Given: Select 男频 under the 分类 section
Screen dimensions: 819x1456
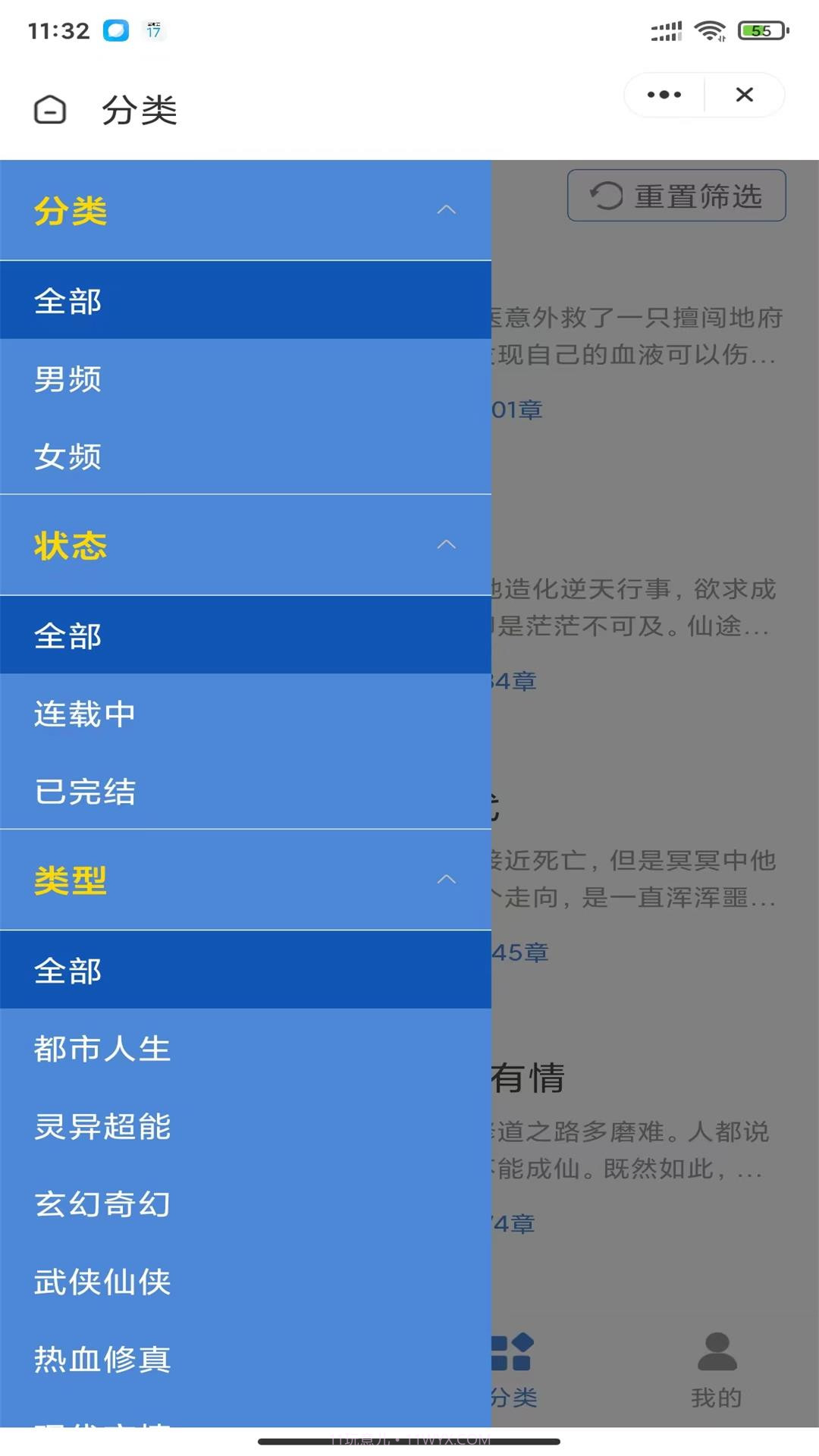Looking at the screenshot, I should [68, 379].
